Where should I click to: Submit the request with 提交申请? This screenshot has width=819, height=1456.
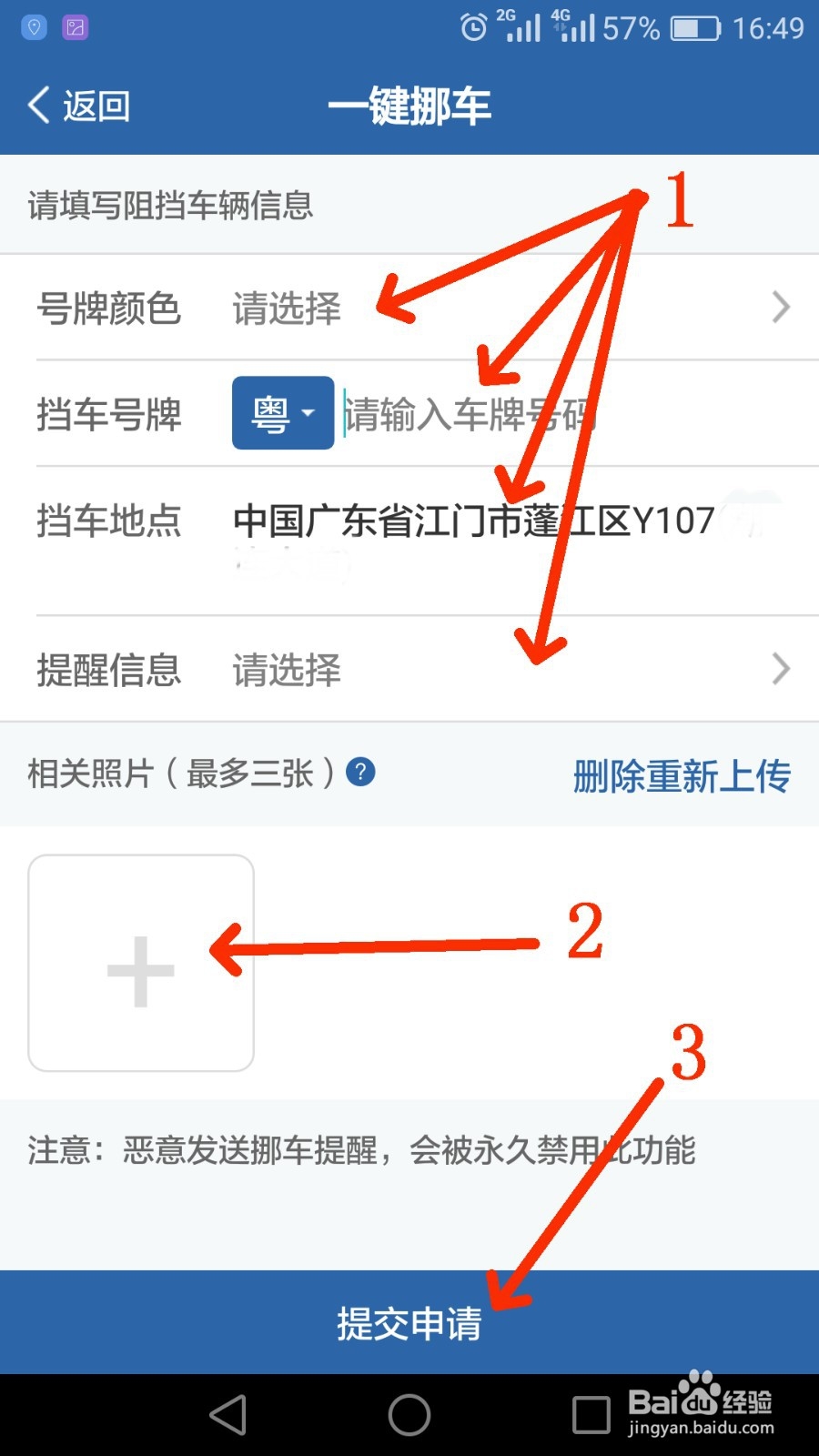[x=409, y=1323]
